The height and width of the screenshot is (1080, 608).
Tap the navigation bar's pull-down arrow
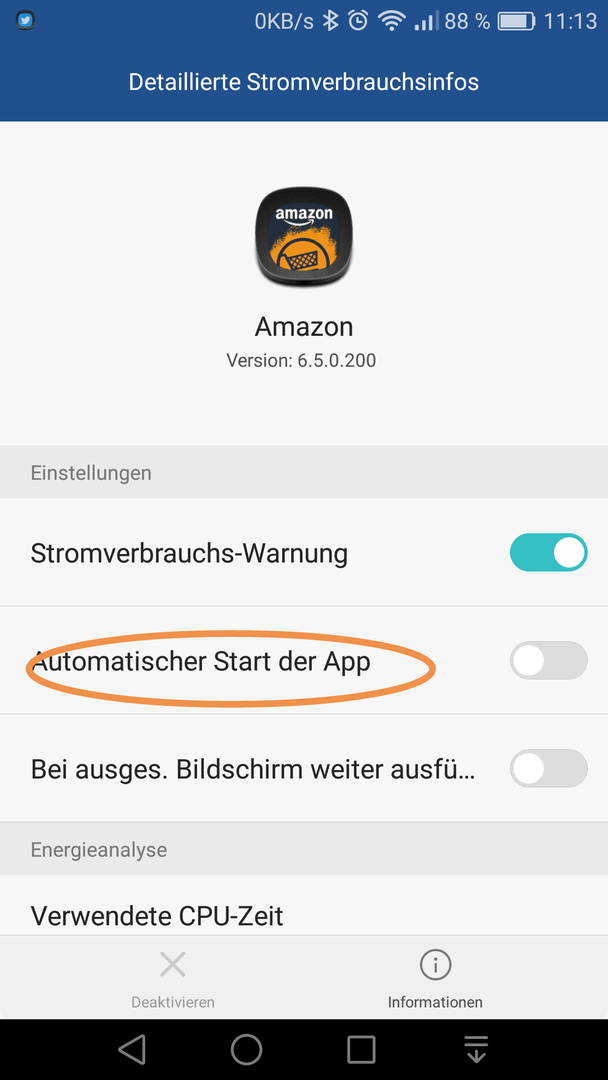pyautogui.click(x=476, y=1049)
